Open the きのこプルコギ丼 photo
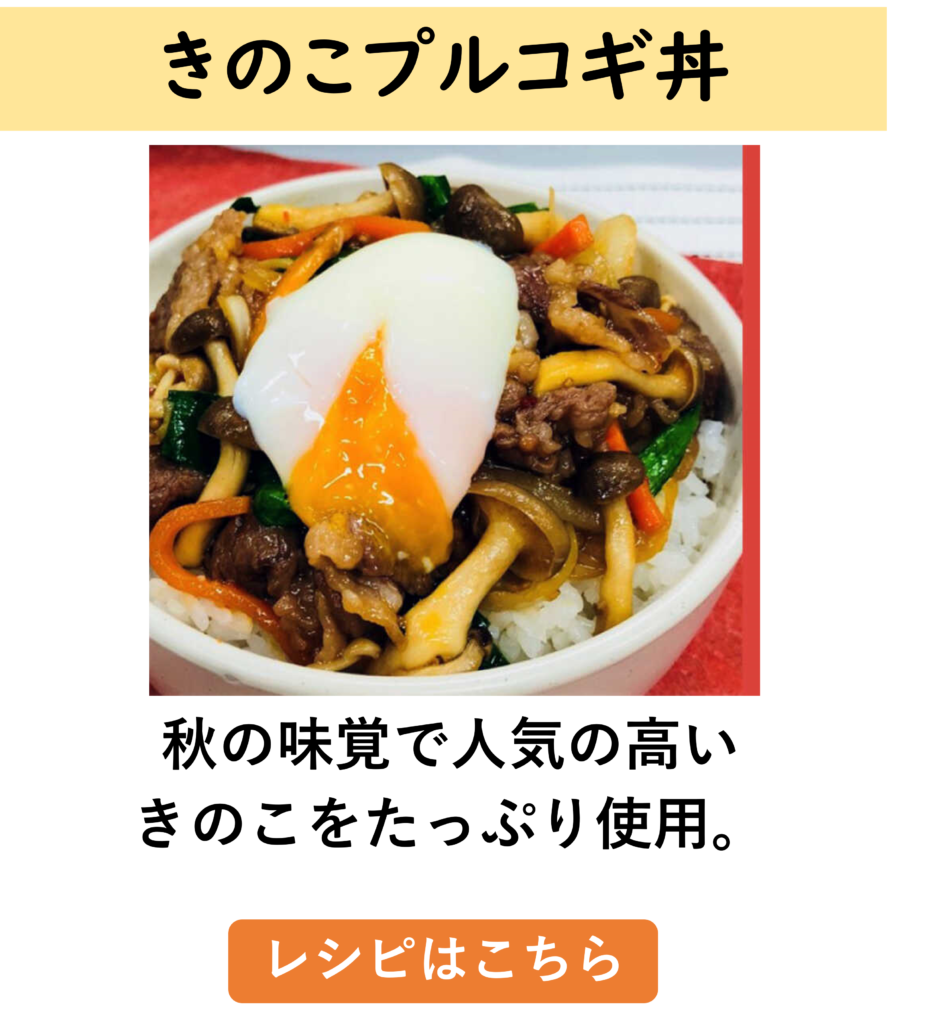 (x=454, y=420)
